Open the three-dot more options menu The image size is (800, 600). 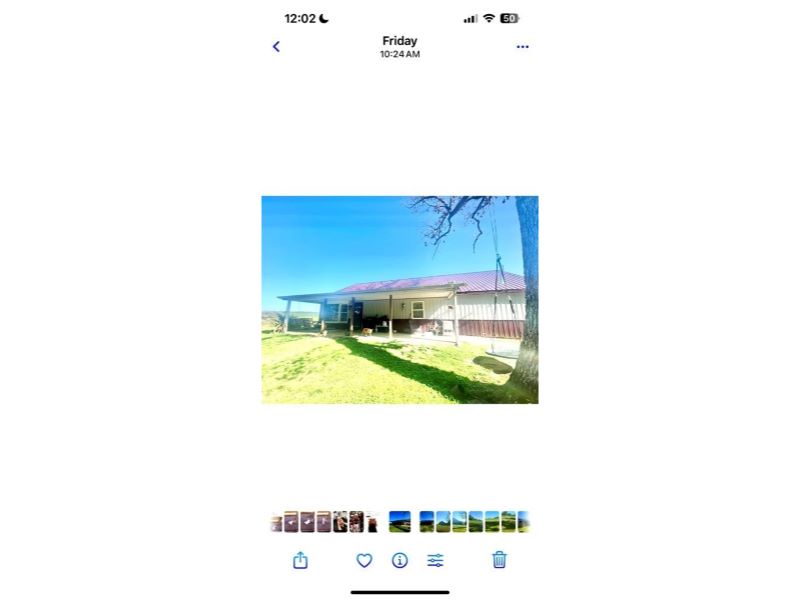click(522, 46)
